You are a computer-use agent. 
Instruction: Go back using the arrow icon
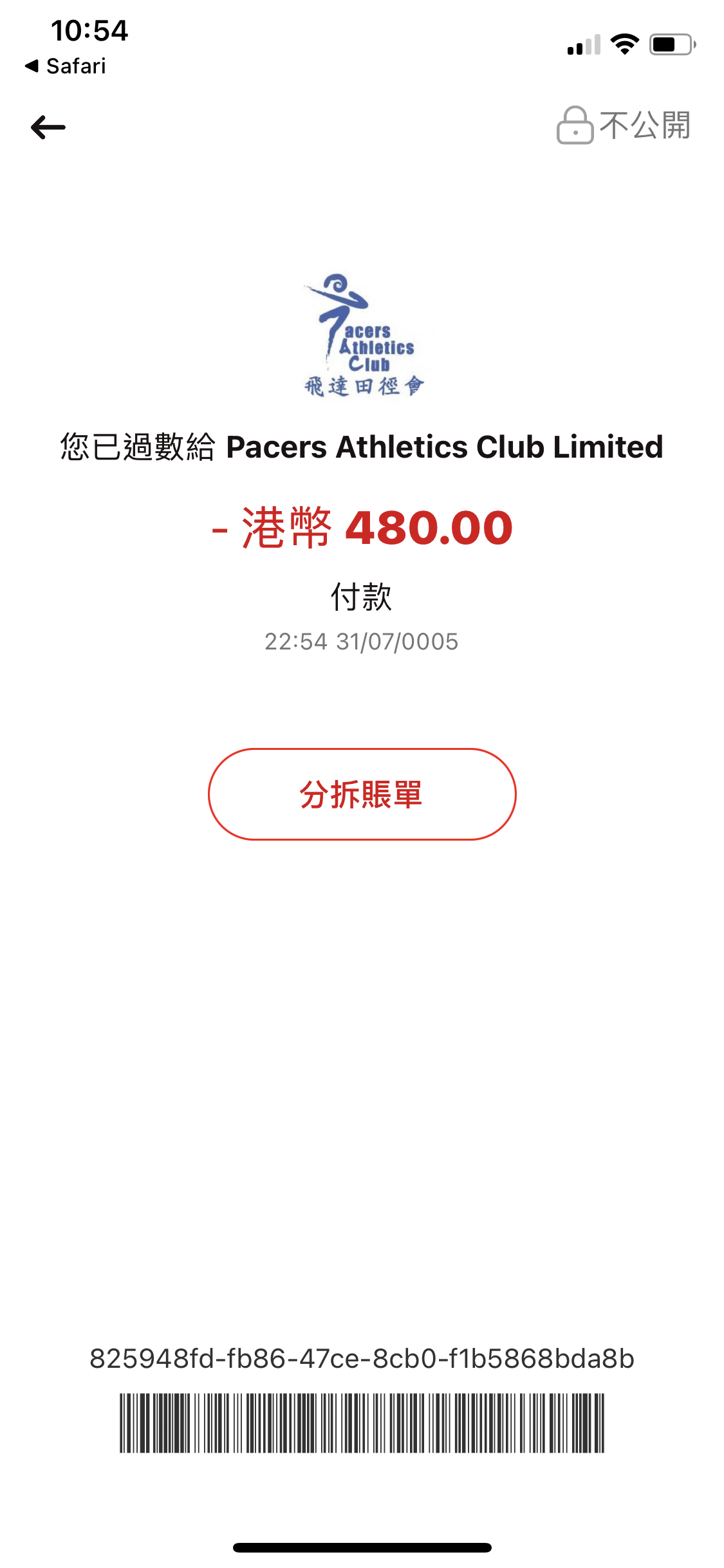click(48, 127)
